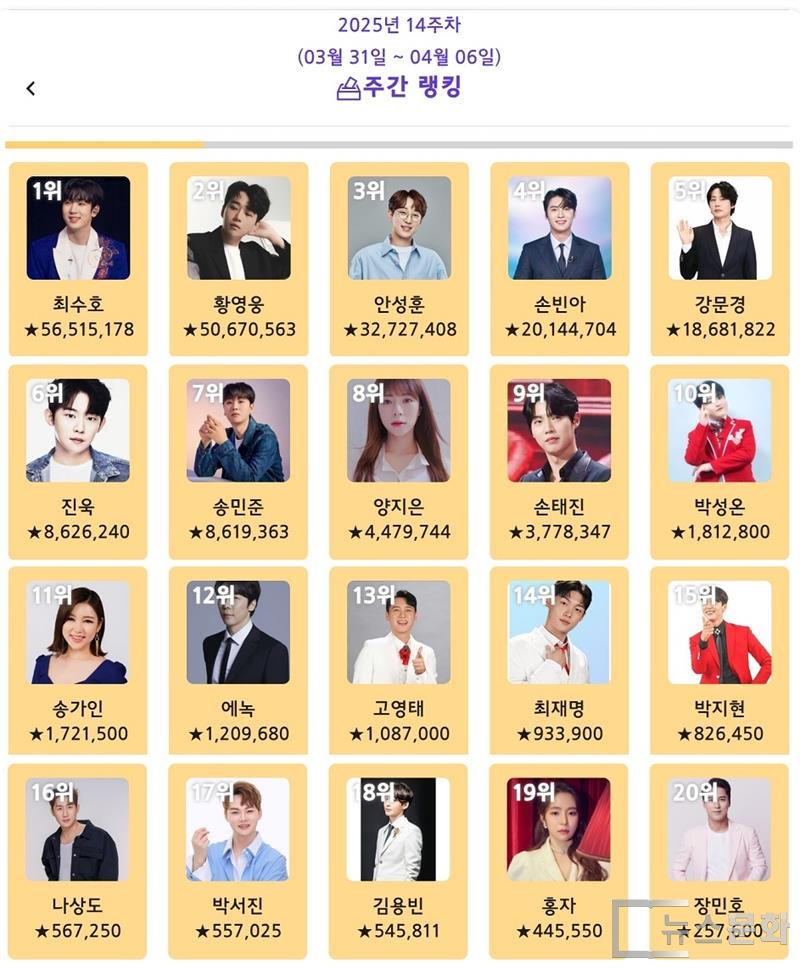Screen dimensions: 800x969
Task: View 김용빈's card
Action: point(399,860)
